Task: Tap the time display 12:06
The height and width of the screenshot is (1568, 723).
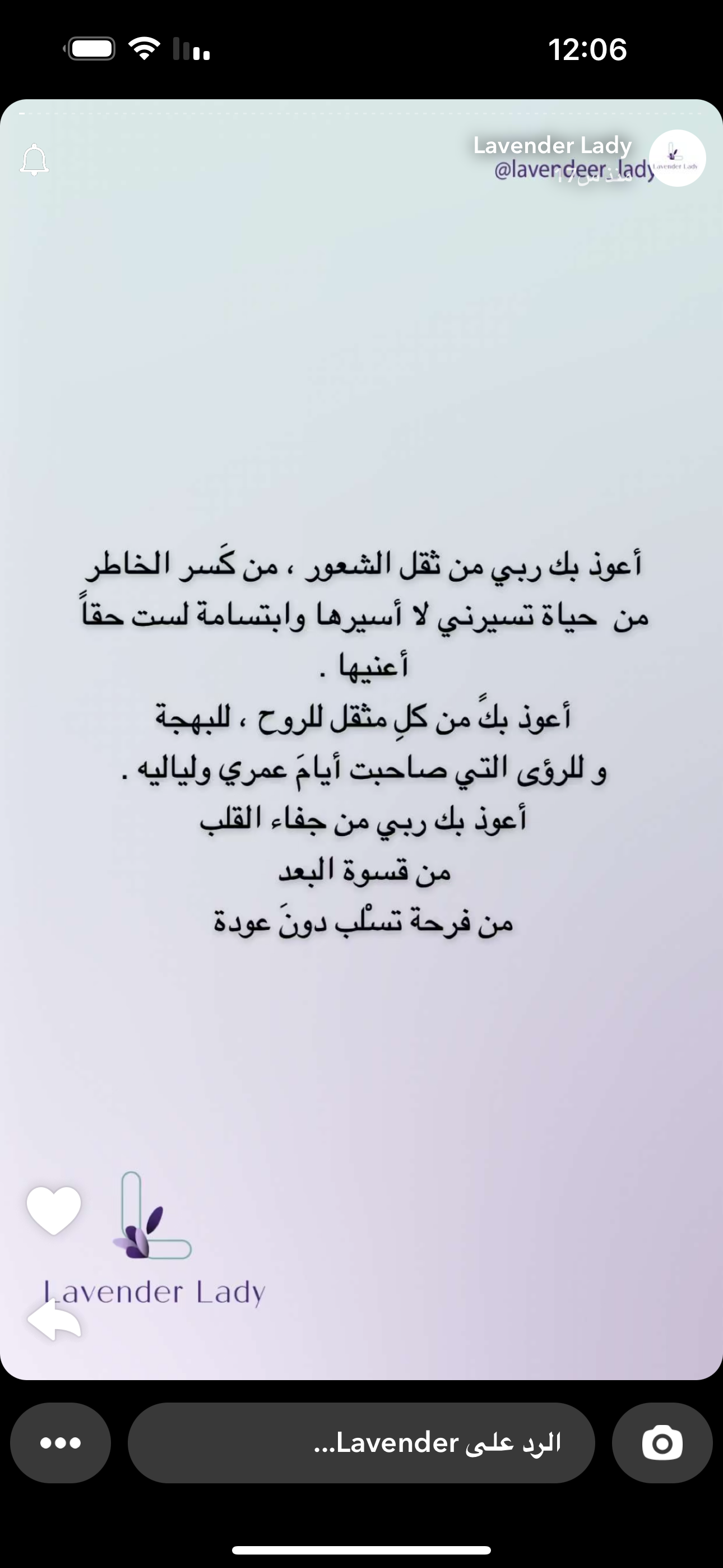Action: [588, 50]
